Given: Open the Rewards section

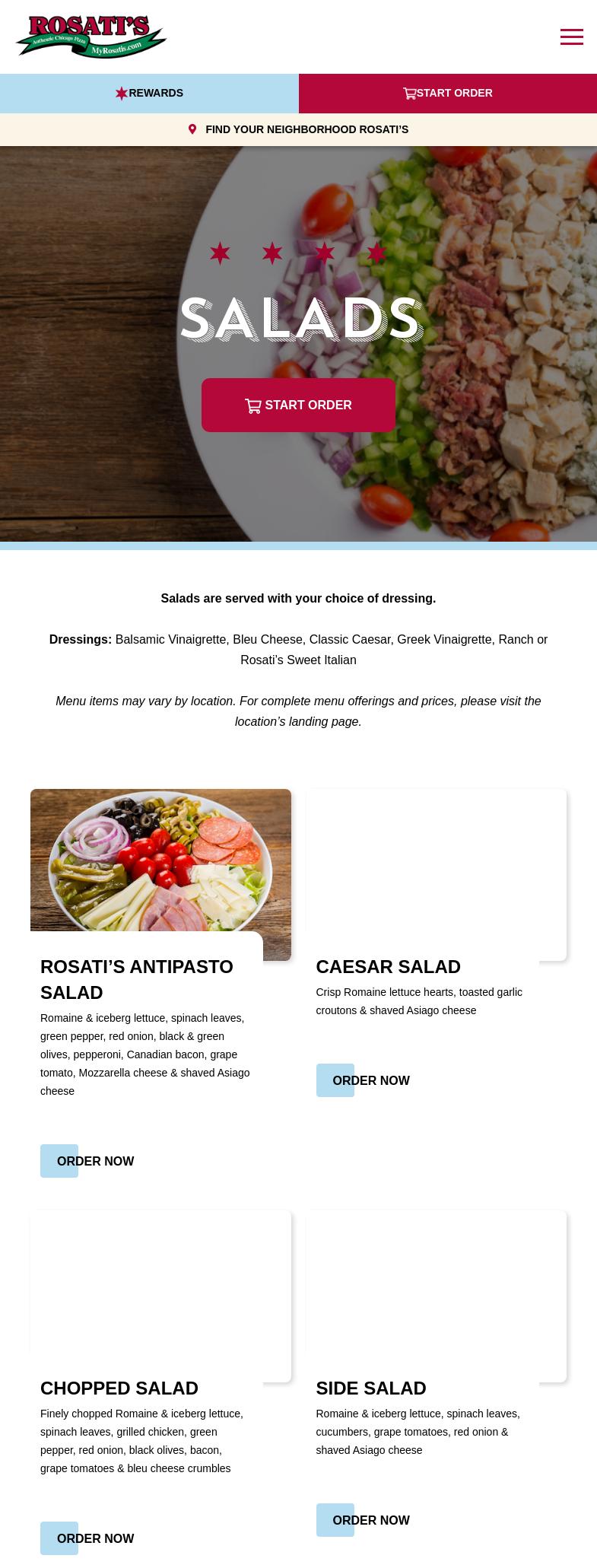Looking at the screenshot, I should click(149, 93).
